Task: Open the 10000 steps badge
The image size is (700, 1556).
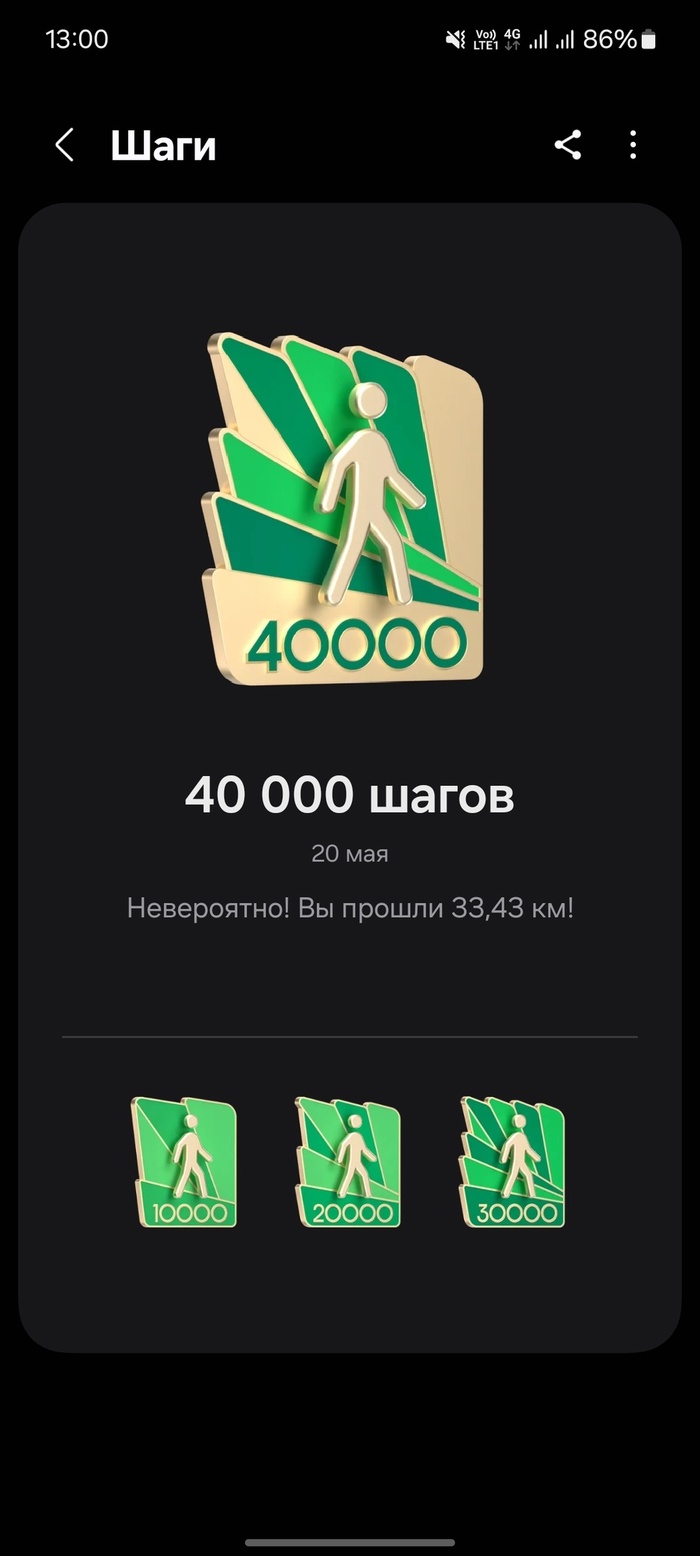Action: (x=185, y=1162)
